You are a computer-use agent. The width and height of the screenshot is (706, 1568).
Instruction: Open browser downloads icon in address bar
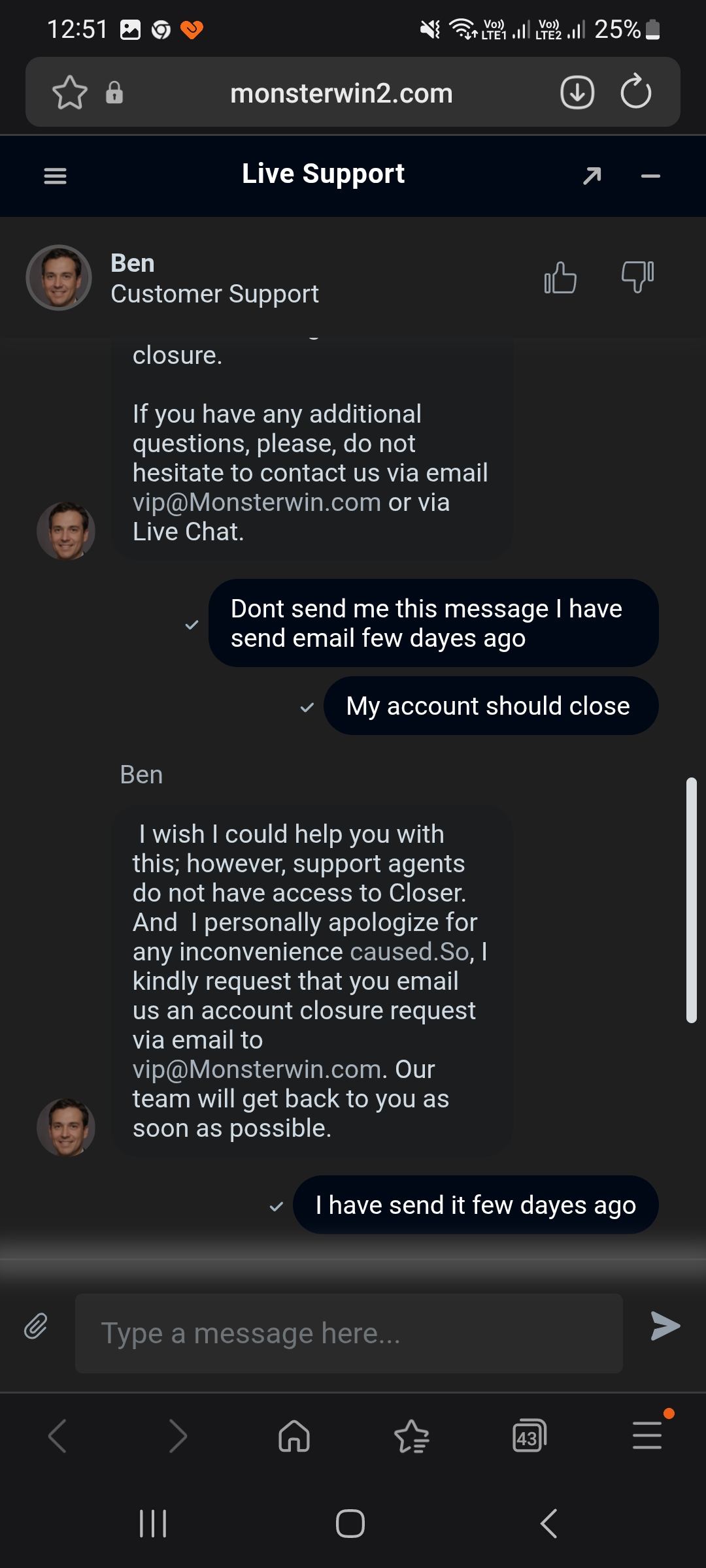pyautogui.click(x=577, y=92)
